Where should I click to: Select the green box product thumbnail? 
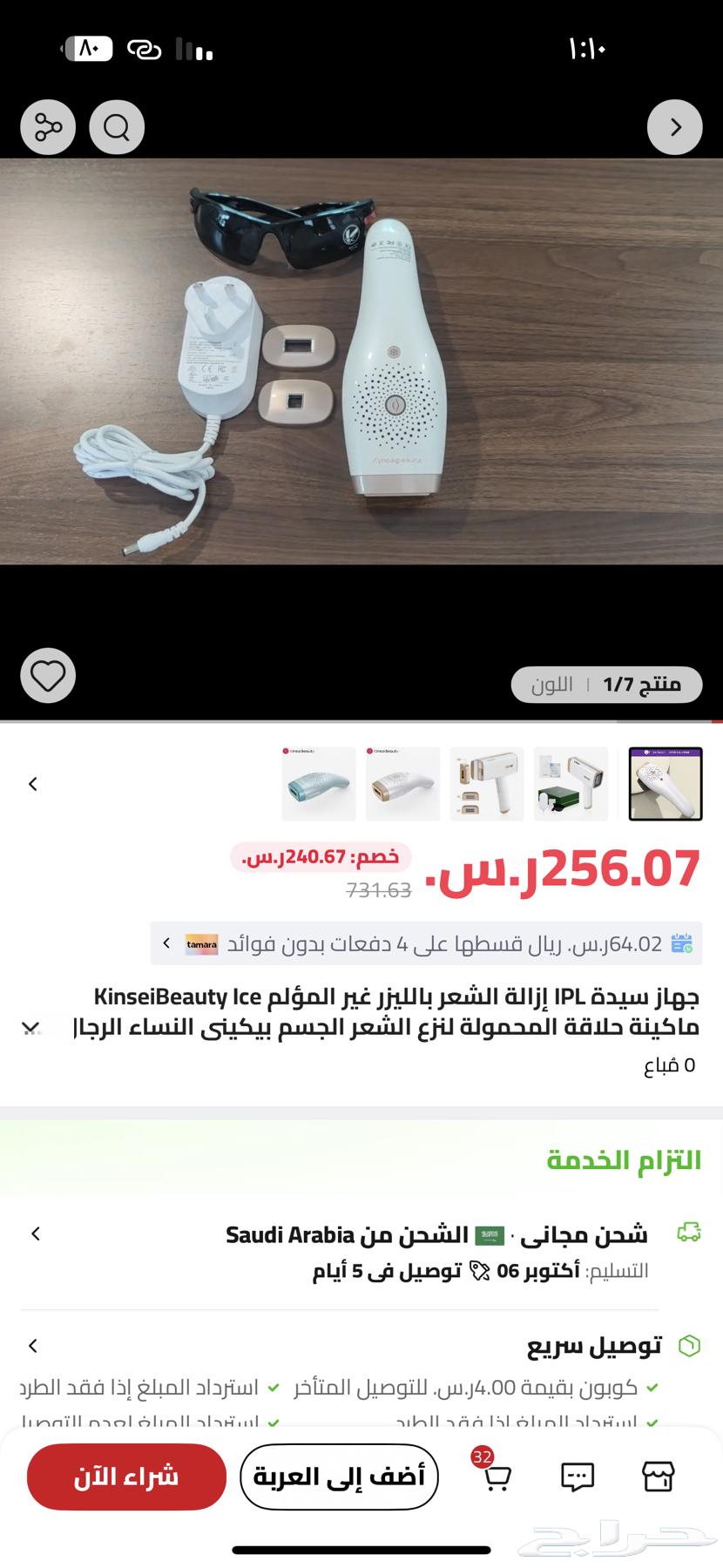(x=571, y=782)
